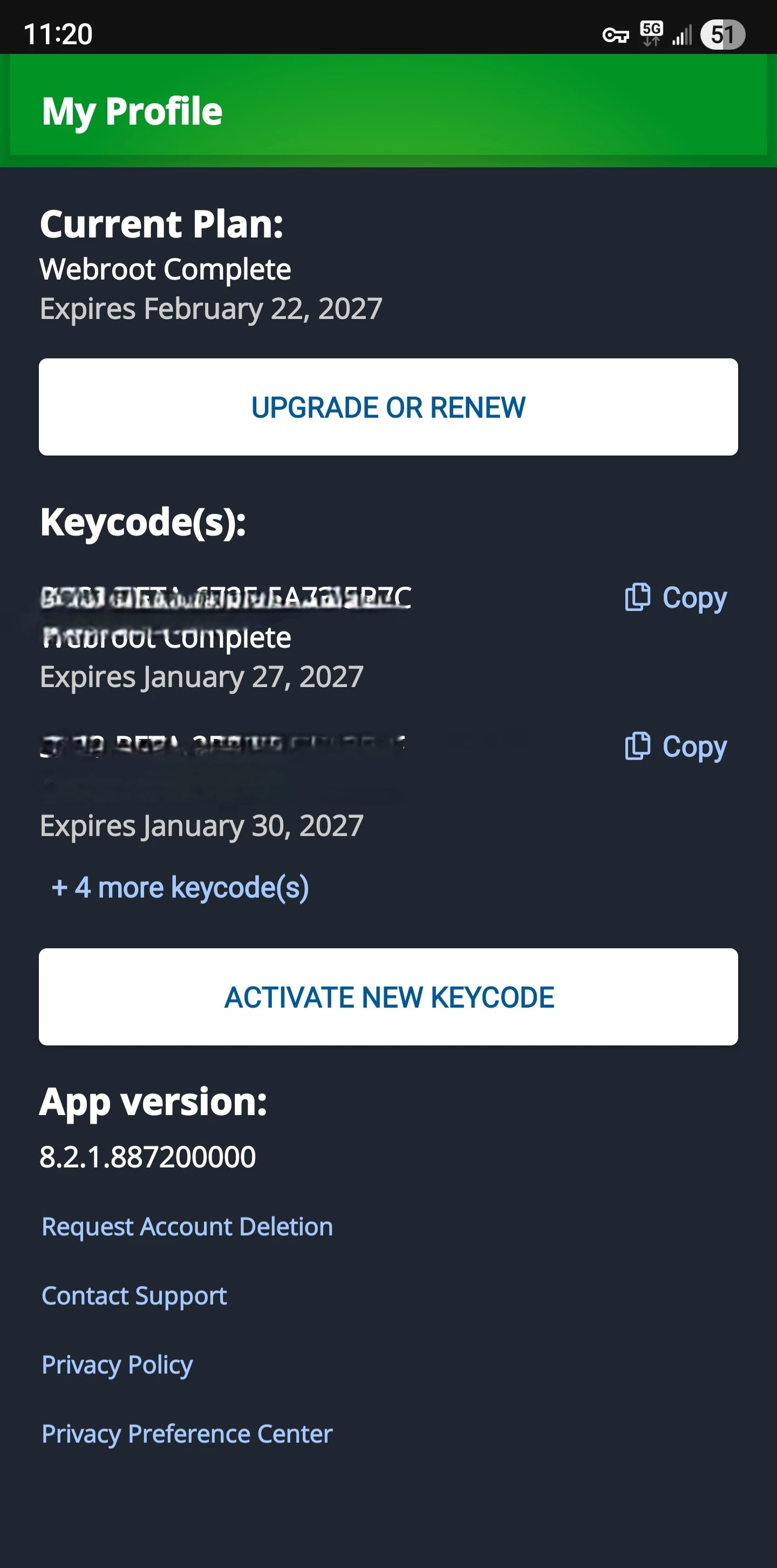
Task: Open the Privacy Preference Center
Action: [187, 1434]
